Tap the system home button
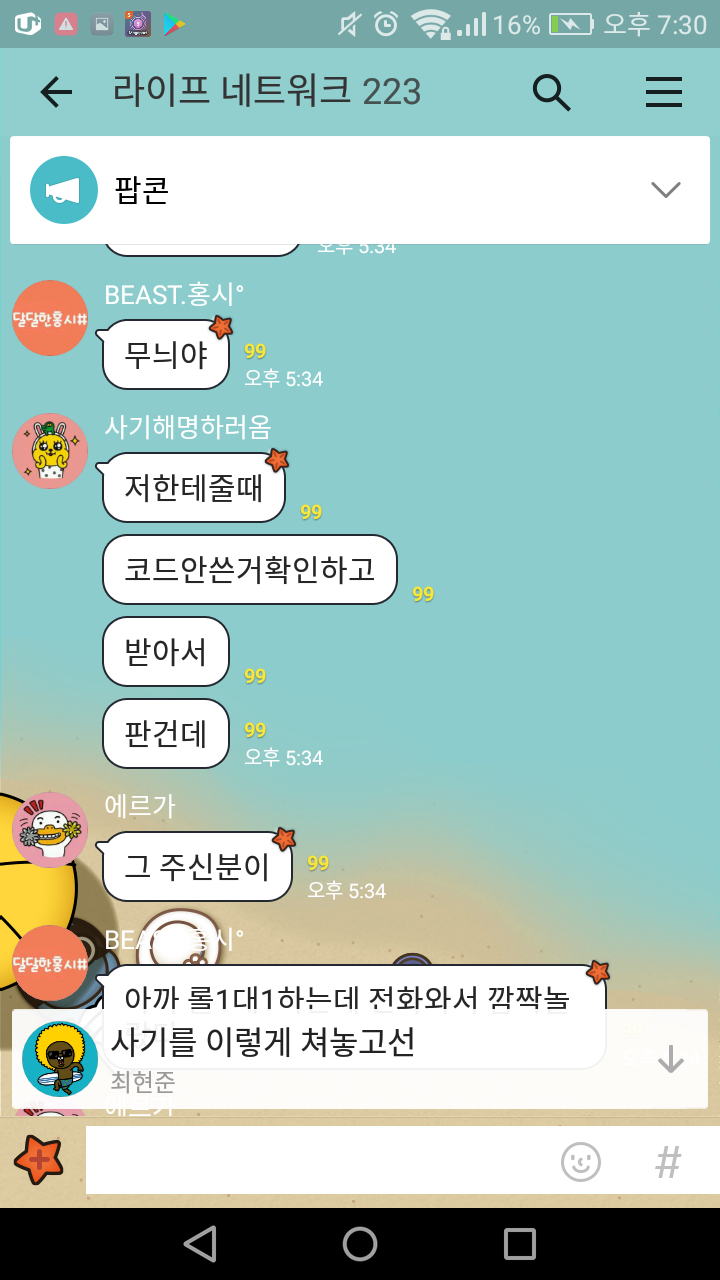The image size is (720, 1280). coord(360,1244)
